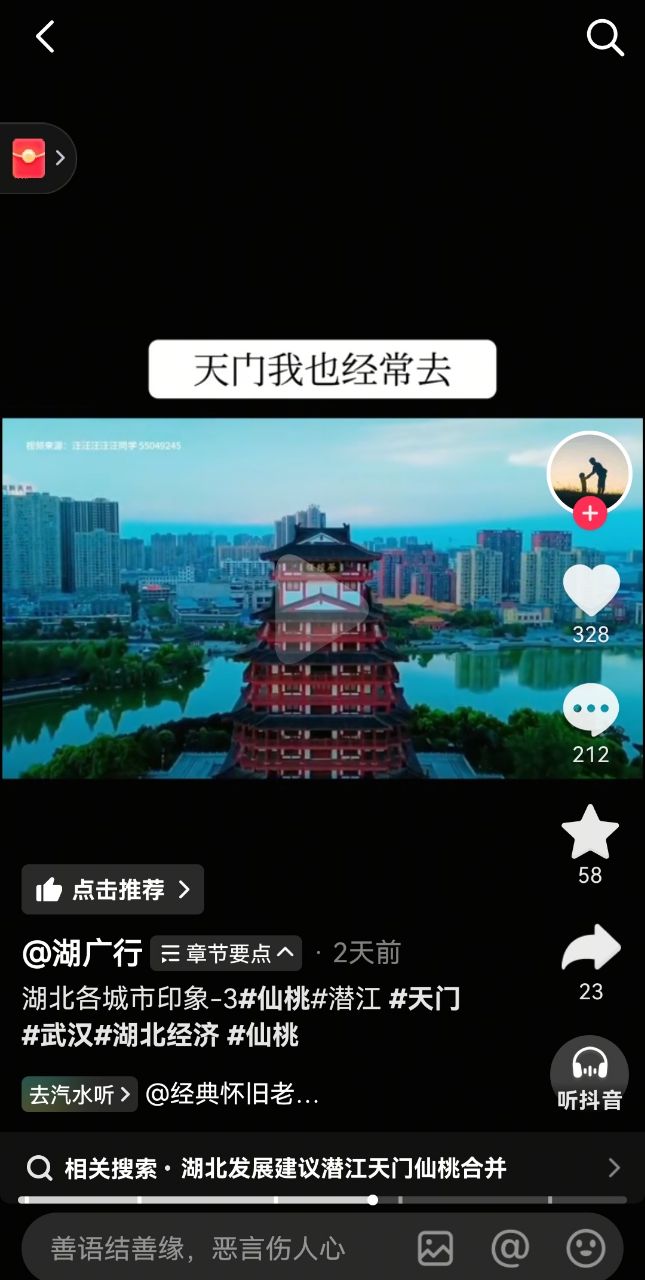645x1280 pixels.
Task: Open the comments bubble
Action: [x=590, y=710]
